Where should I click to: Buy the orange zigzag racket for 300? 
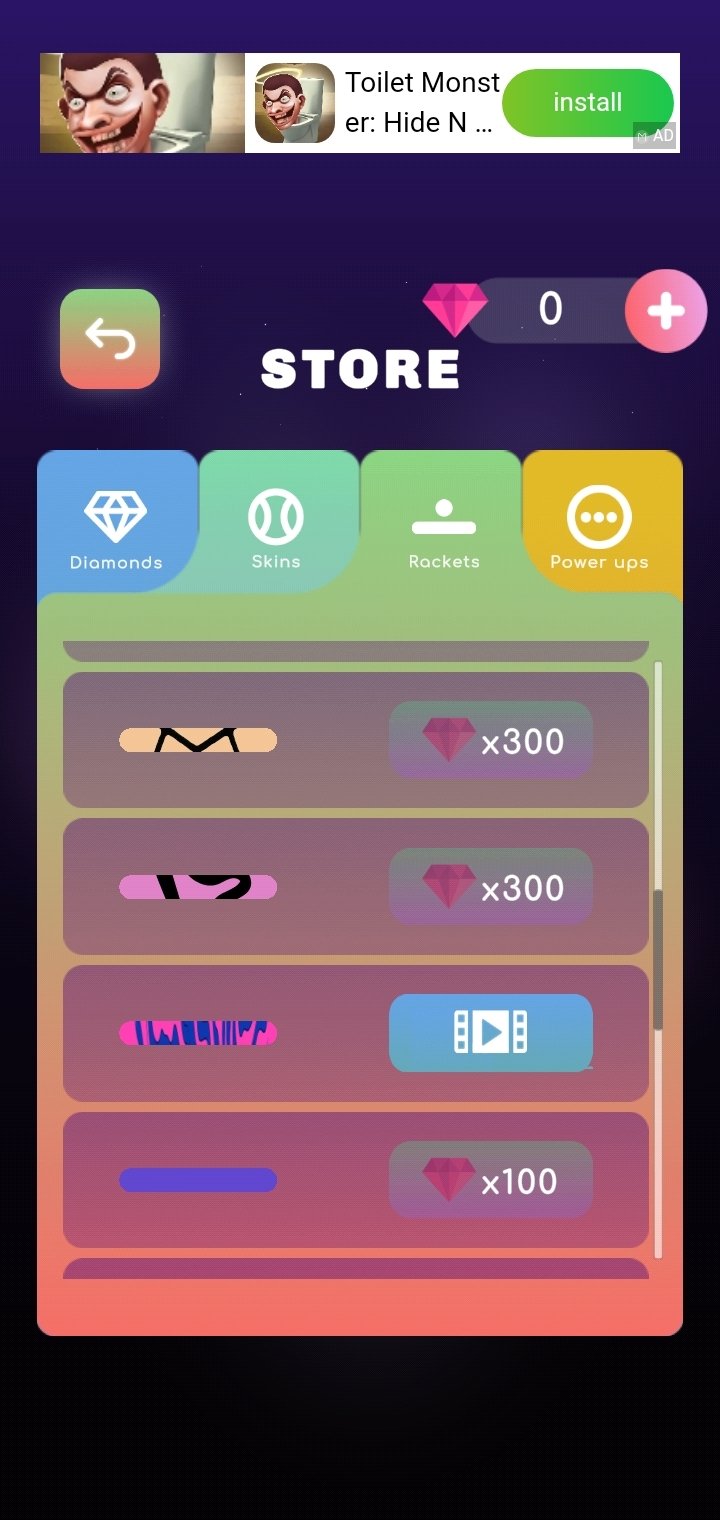pyautogui.click(x=491, y=741)
